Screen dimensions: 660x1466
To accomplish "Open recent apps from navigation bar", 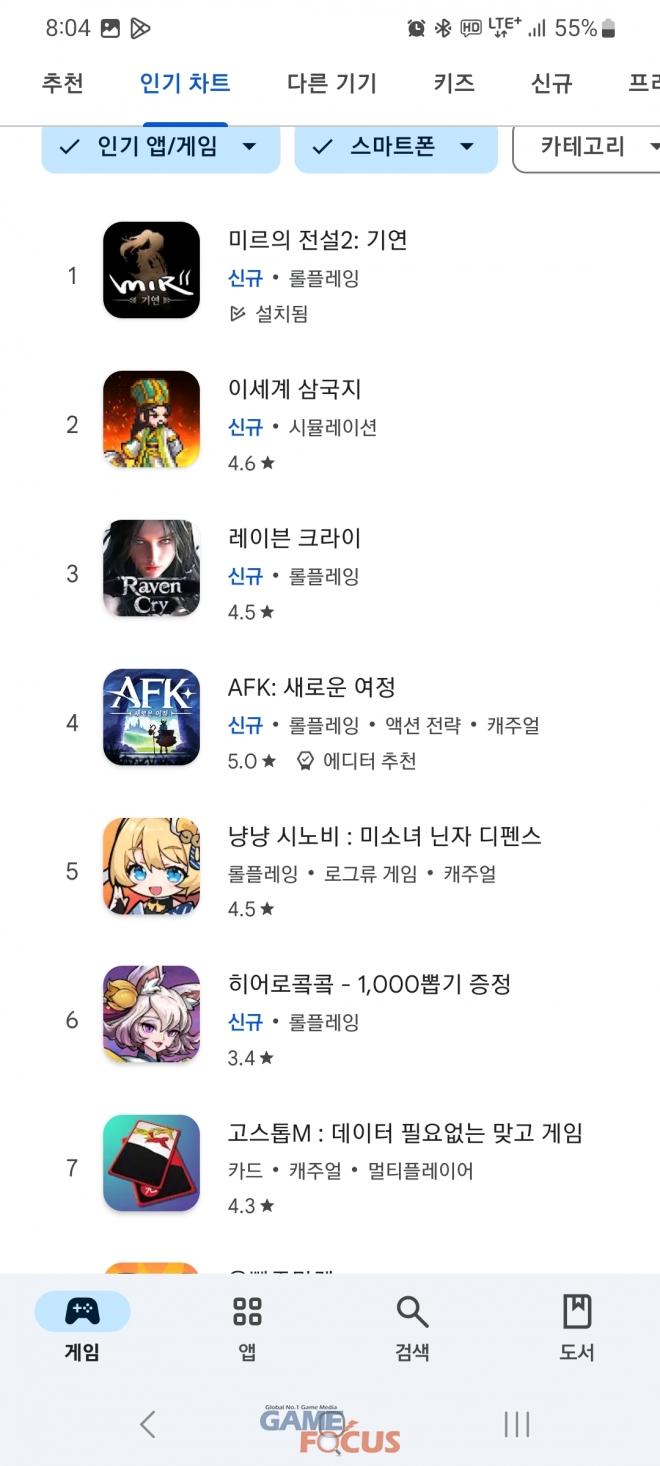I will [x=517, y=1424].
